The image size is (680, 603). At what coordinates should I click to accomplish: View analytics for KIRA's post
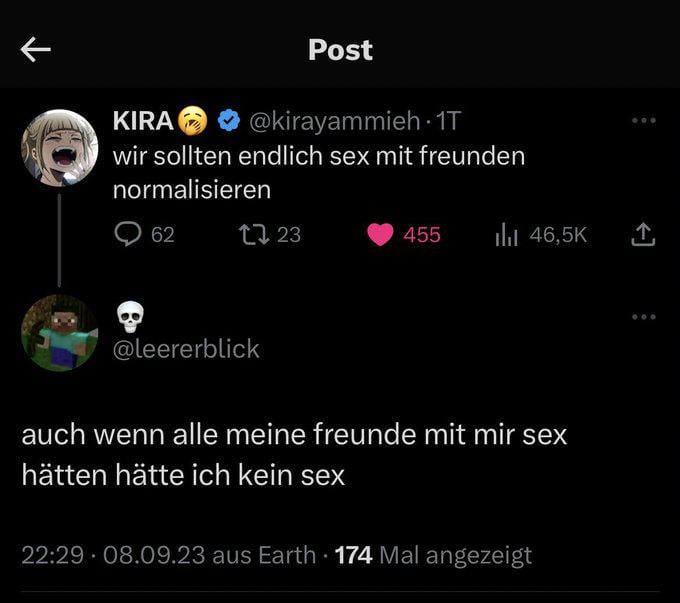(x=509, y=234)
